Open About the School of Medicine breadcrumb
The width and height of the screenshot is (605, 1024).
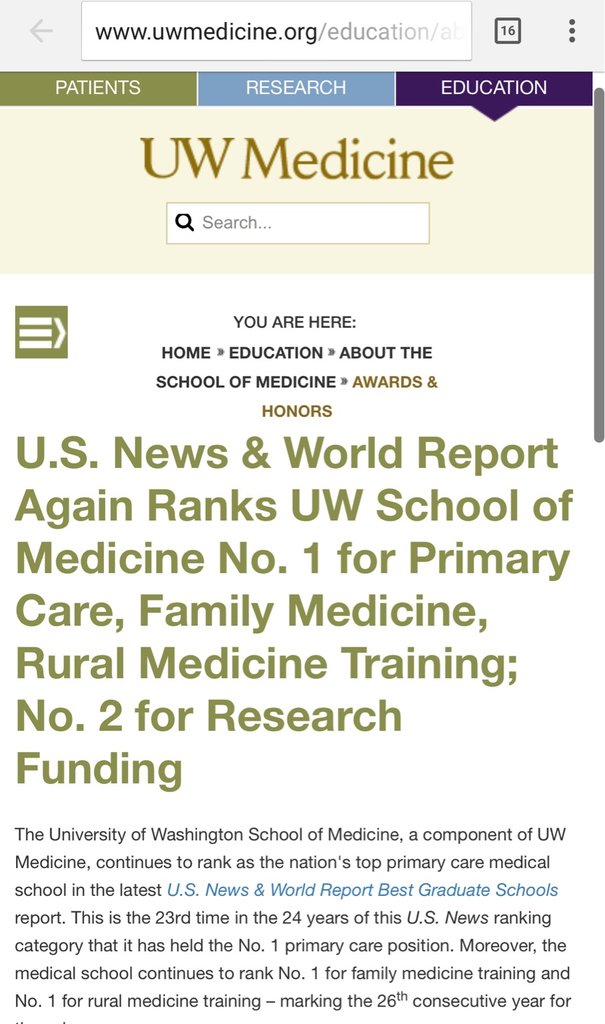[294, 367]
